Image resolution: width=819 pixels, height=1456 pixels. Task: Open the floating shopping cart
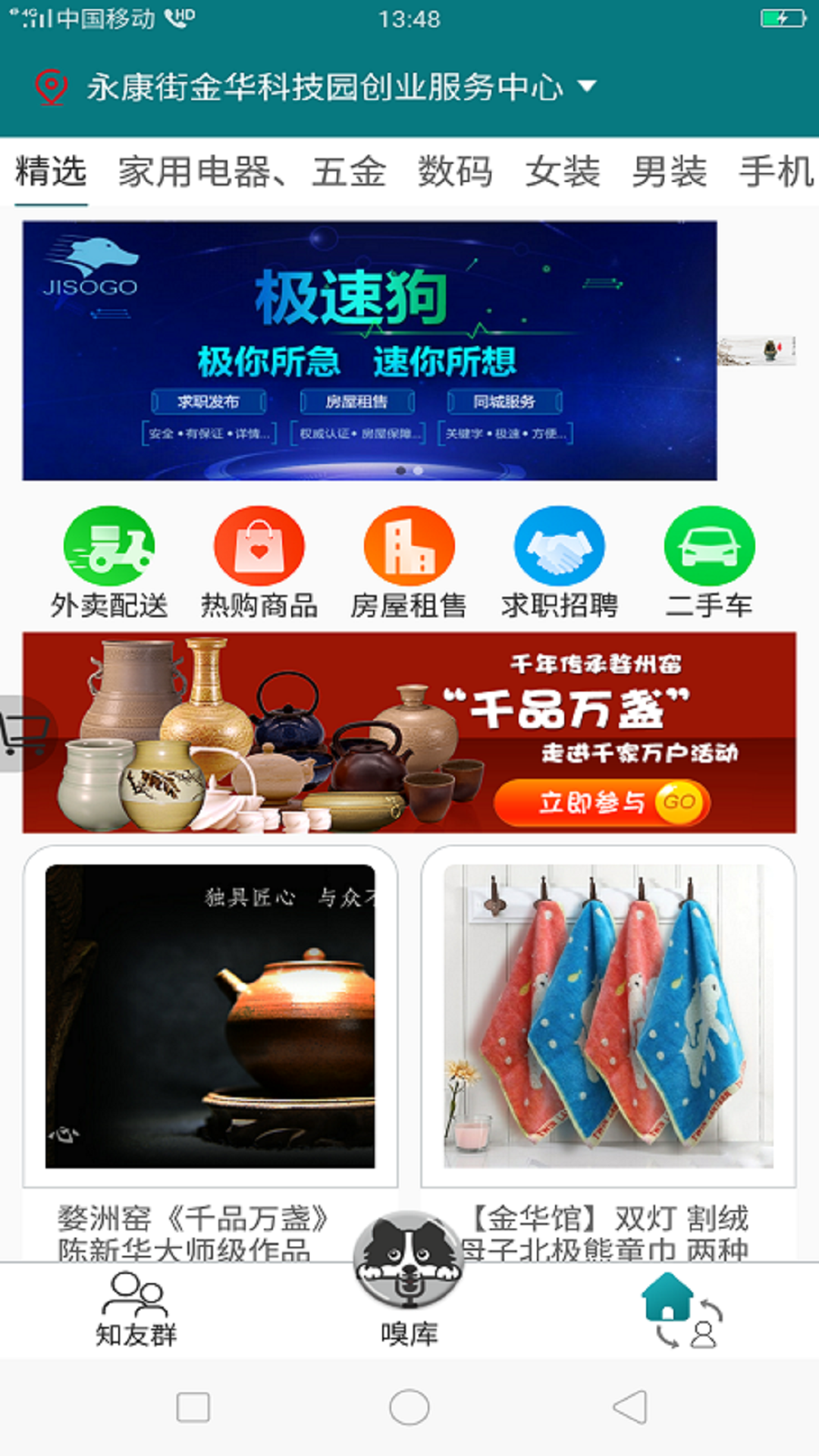(x=24, y=733)
